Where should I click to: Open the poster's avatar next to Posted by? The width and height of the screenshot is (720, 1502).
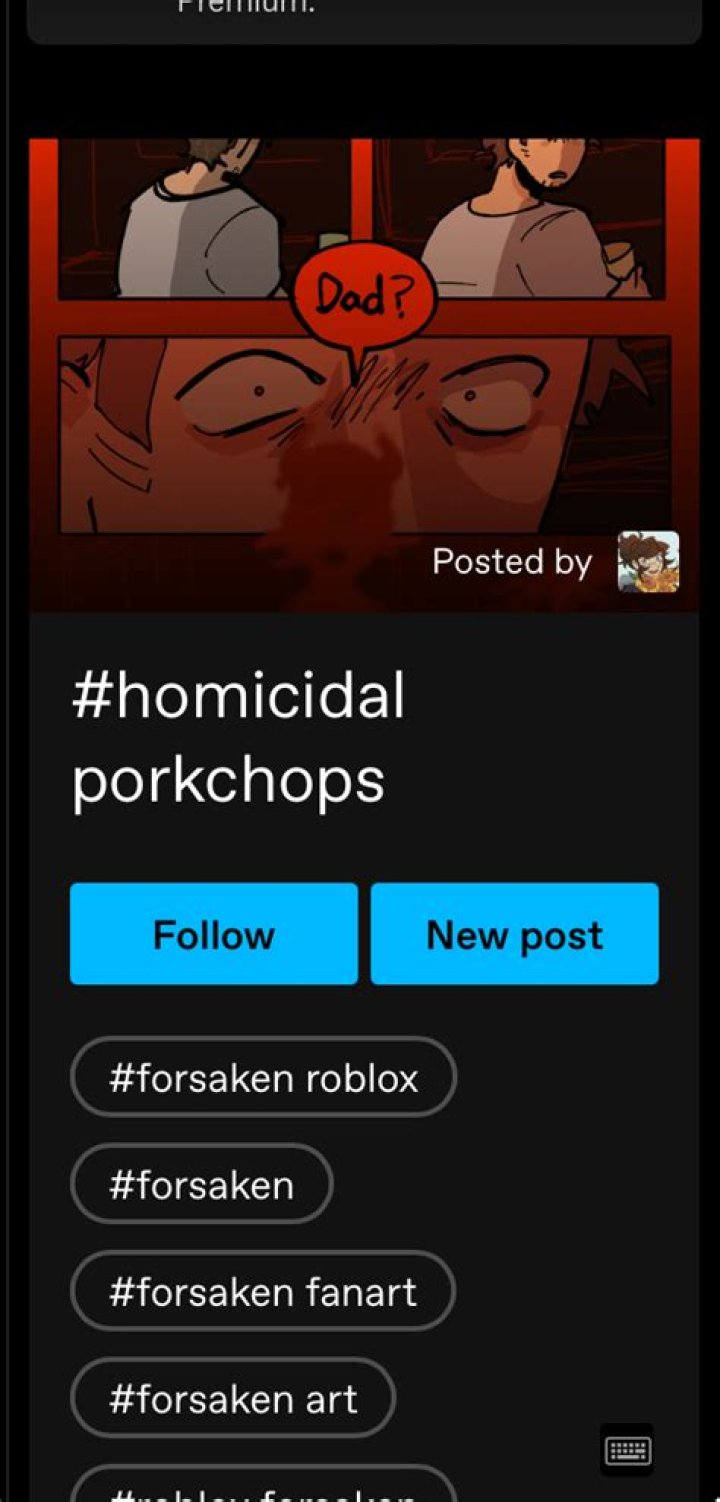pyautogui.click(x=648, y=562)
